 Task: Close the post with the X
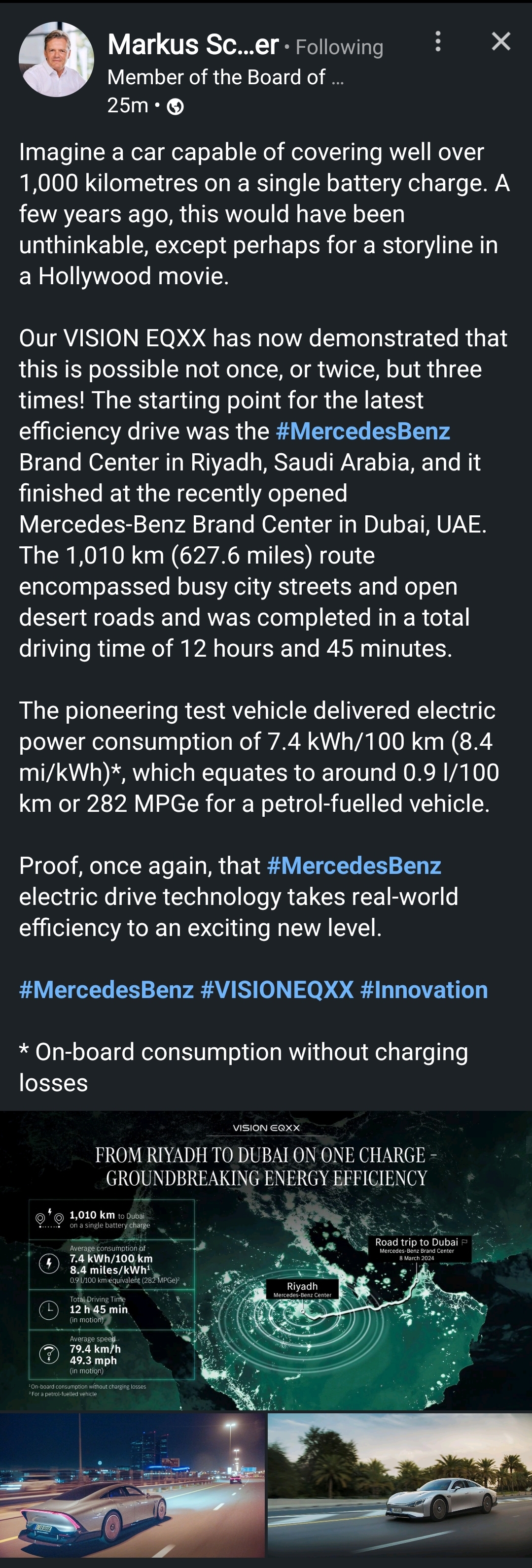coord(500,41)
